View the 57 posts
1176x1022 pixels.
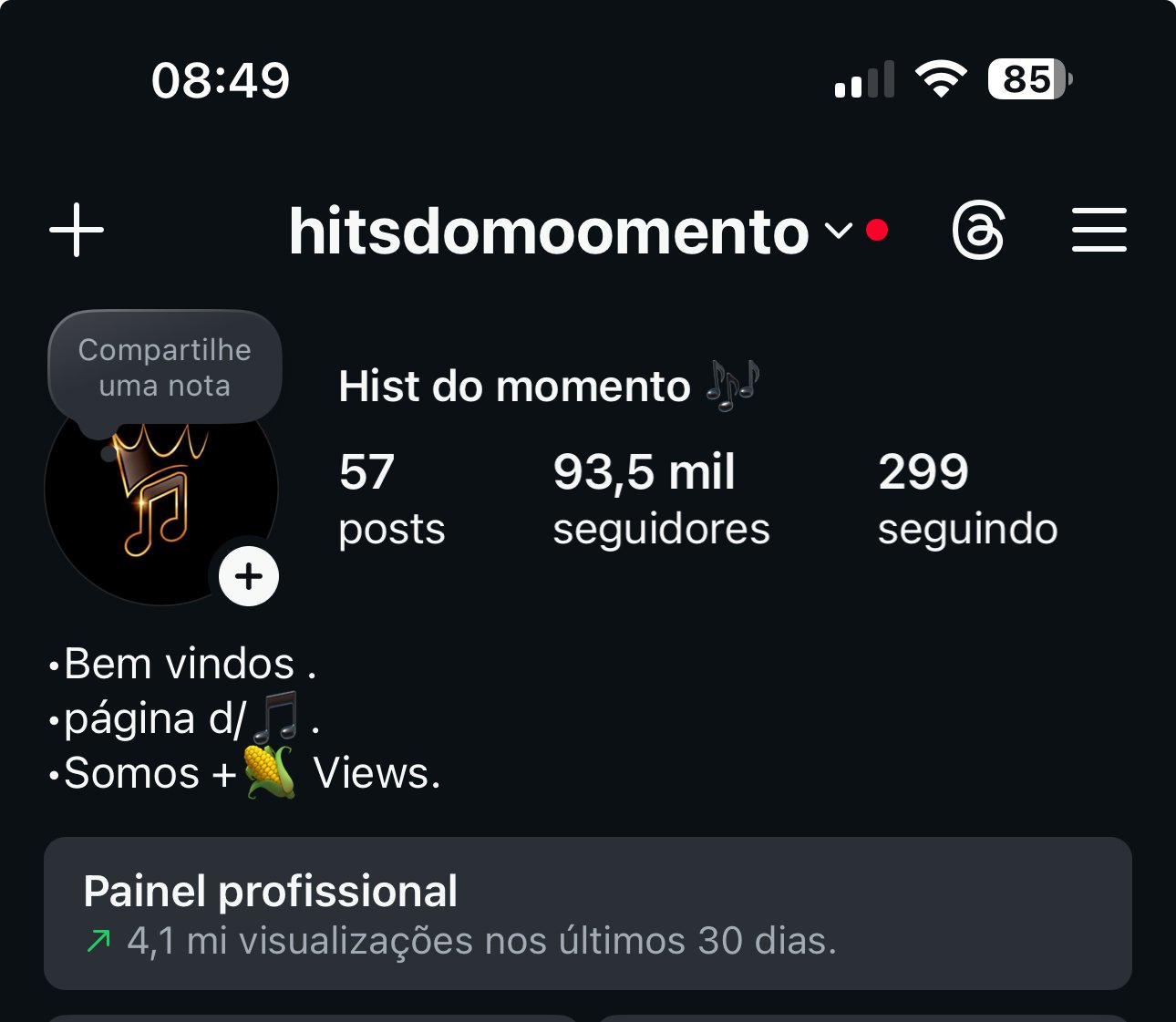pos(391,500)
